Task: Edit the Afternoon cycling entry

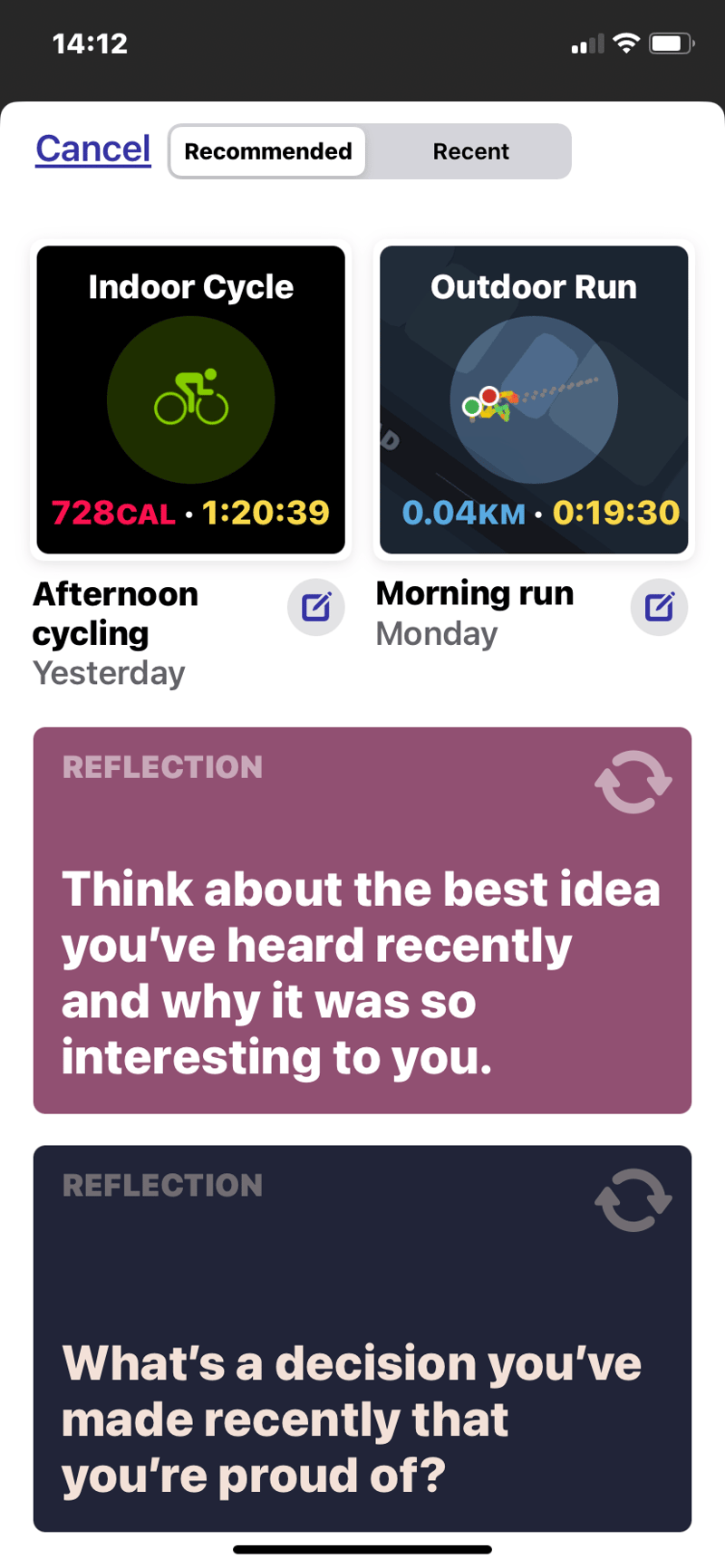Action: point(316,607)
